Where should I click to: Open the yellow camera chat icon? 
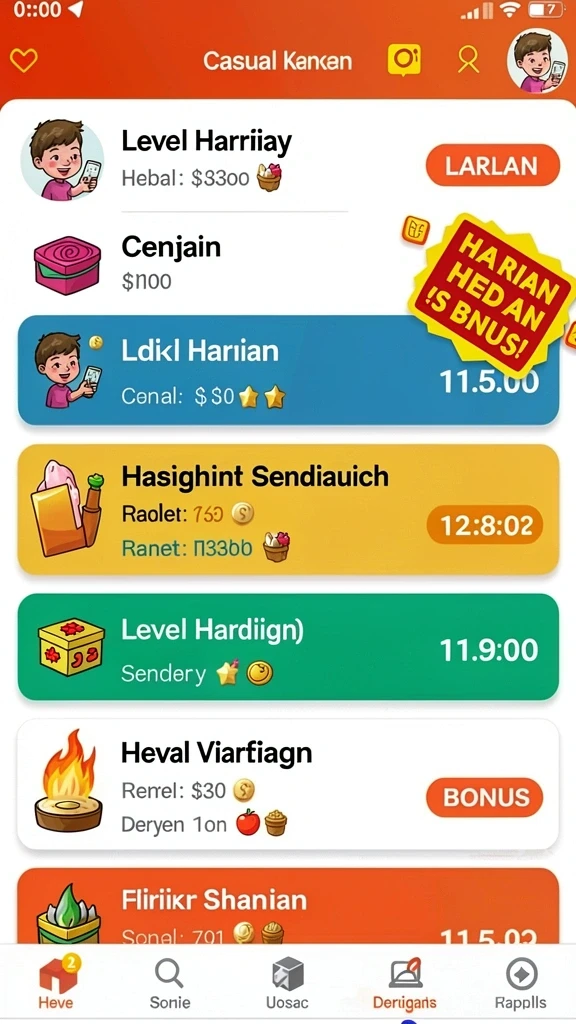(404, 60)
